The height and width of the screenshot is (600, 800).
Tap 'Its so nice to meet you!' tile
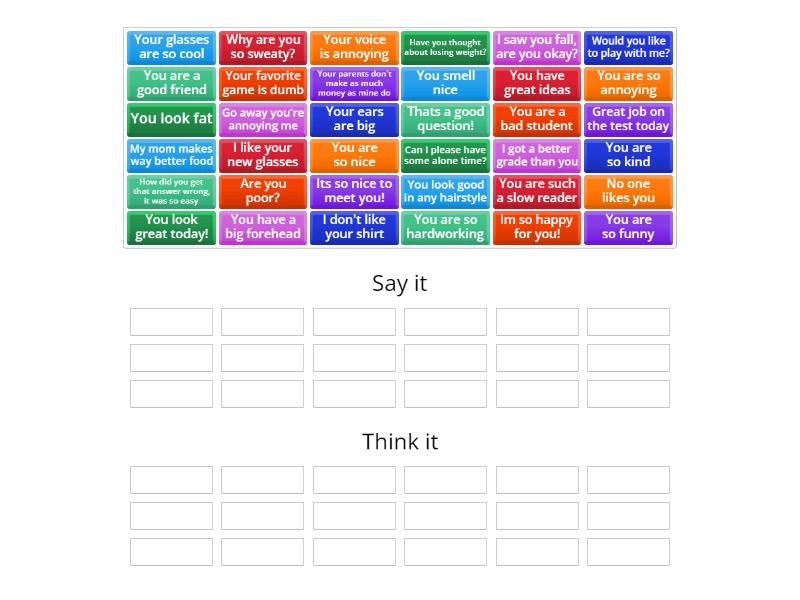point(354,191)
